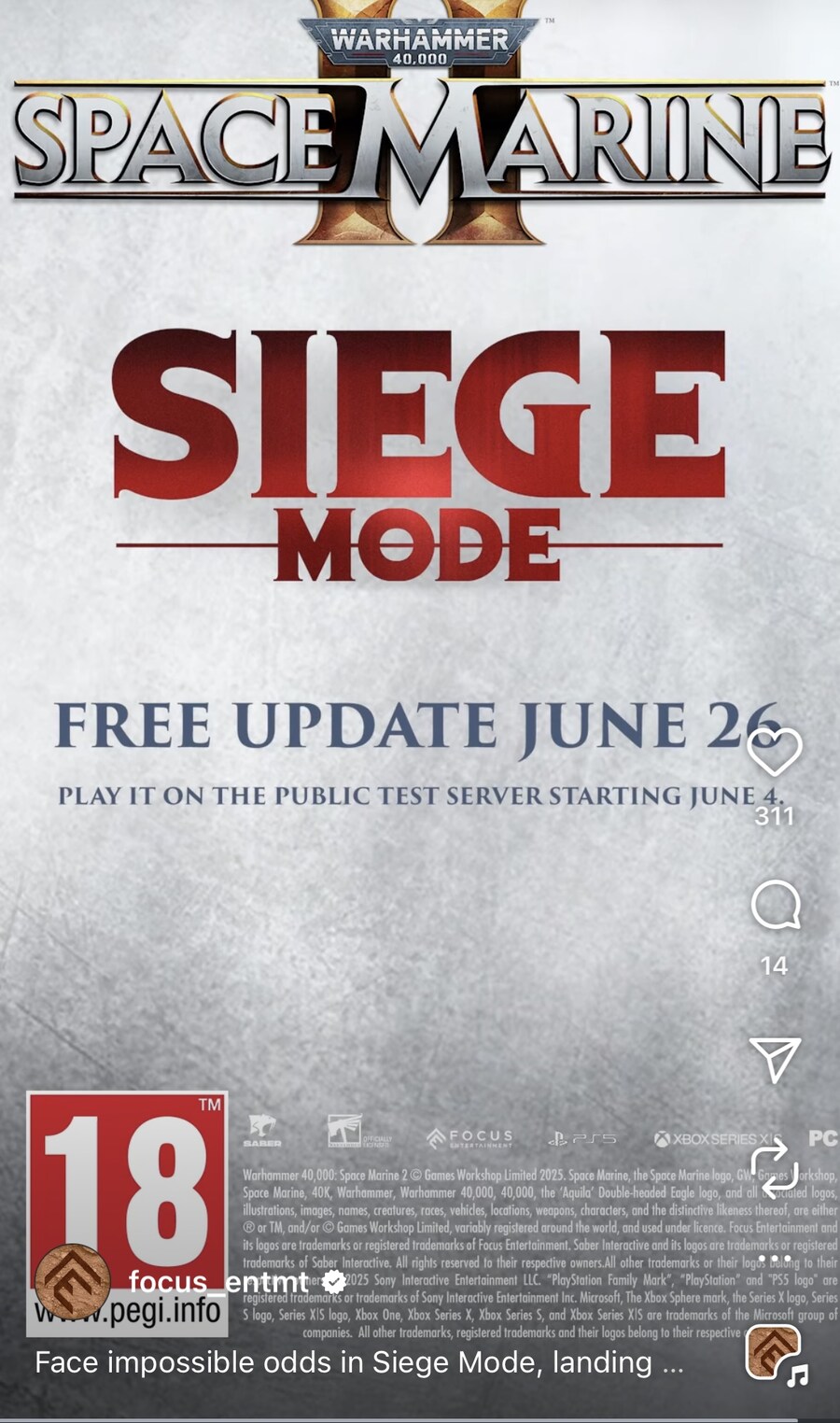
Task: Share the reel via the send icon
Action: coord(775,1060)
